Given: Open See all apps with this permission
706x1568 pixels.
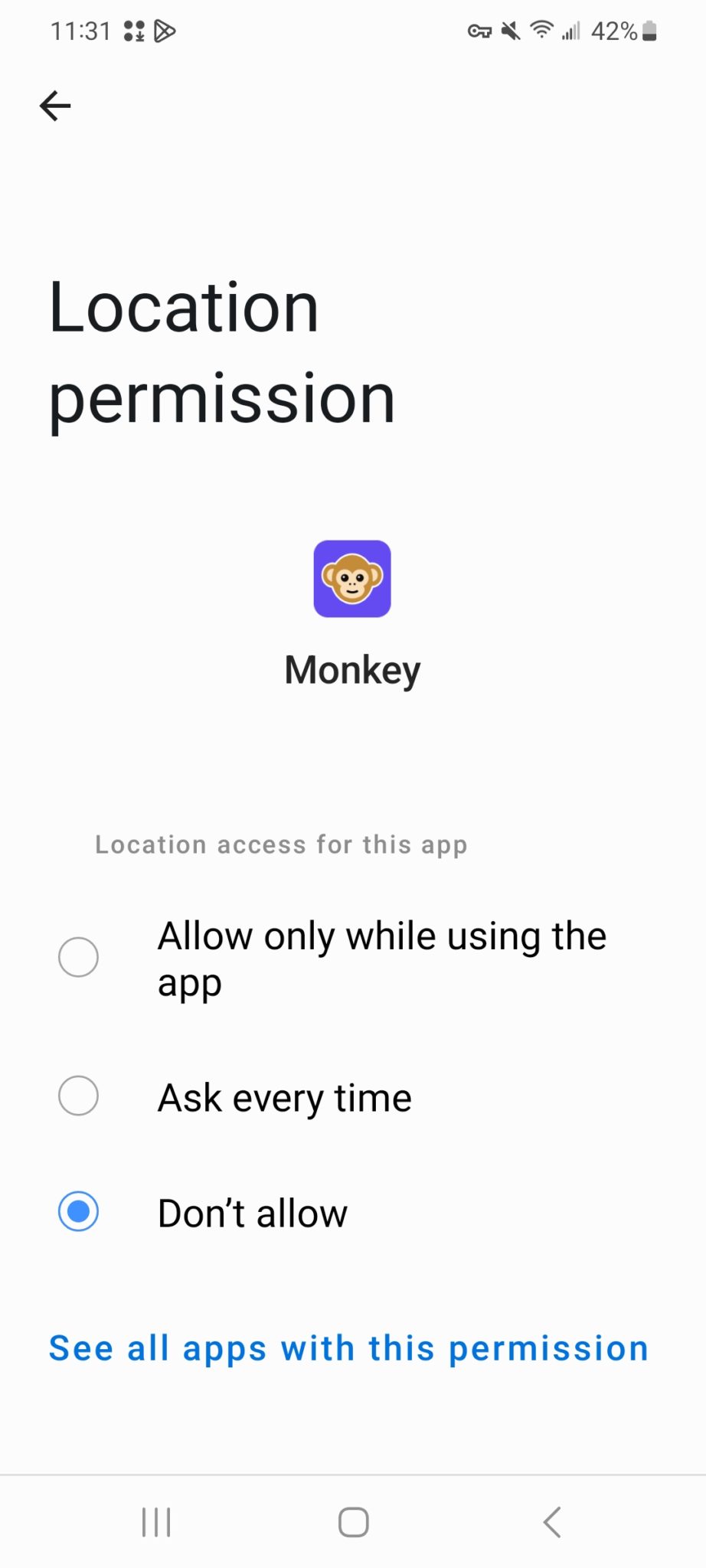Looking at the screenshot, I should (x=348, y=1348).
